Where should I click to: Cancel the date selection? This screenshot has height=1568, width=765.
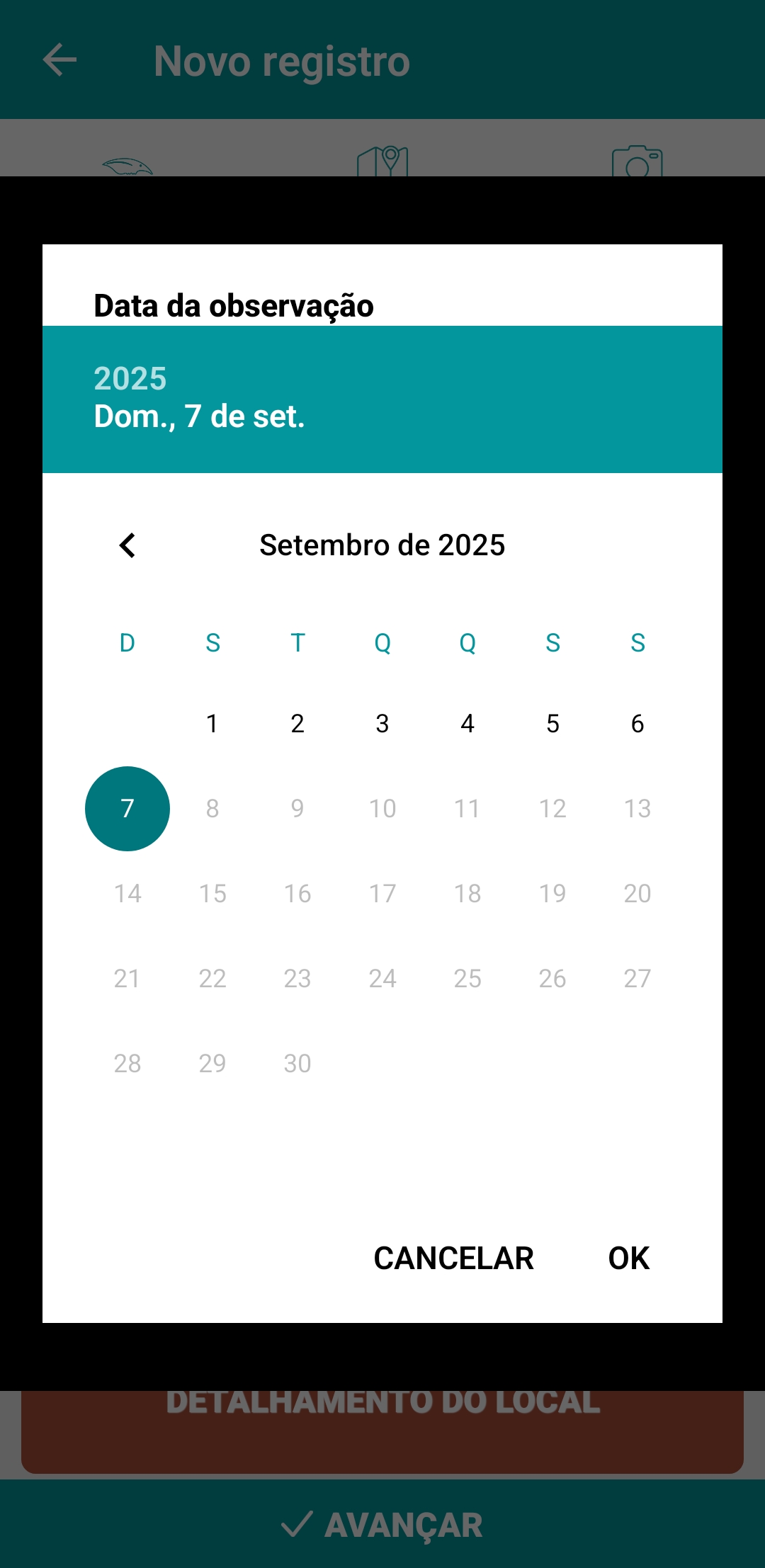[x=453, y=1259]
